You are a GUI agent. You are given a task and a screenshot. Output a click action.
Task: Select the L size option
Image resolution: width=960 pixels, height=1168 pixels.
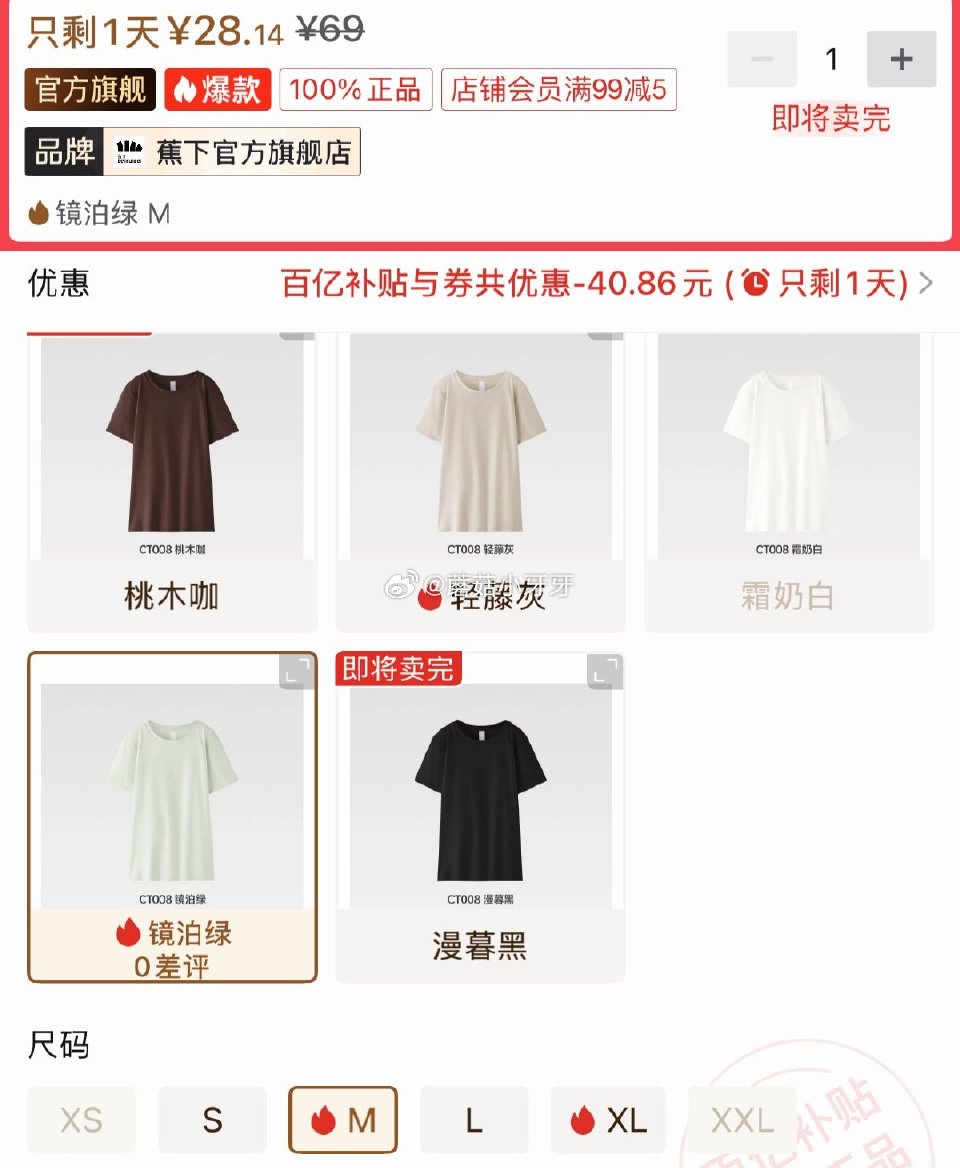(x=474, y=1120)
